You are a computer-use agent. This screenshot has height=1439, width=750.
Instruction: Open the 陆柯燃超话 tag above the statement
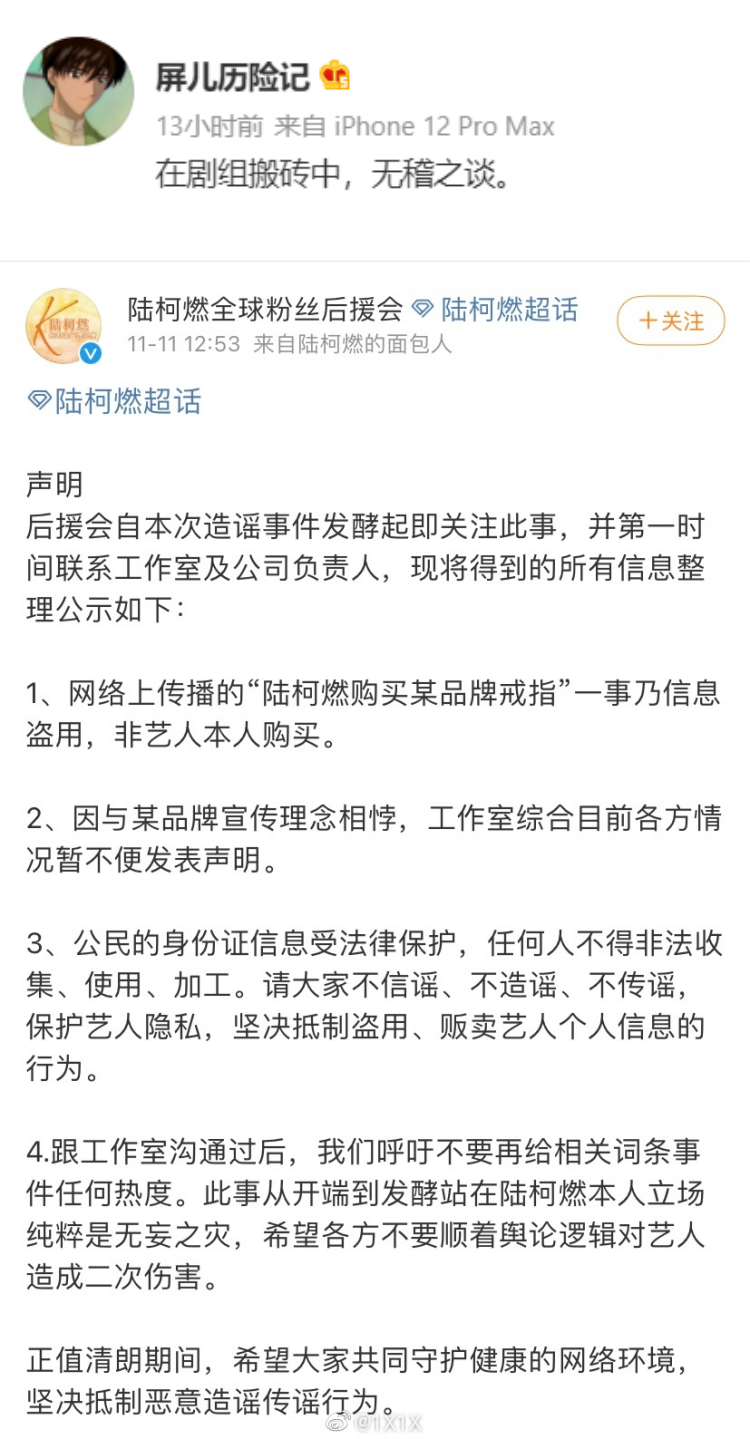114,401
